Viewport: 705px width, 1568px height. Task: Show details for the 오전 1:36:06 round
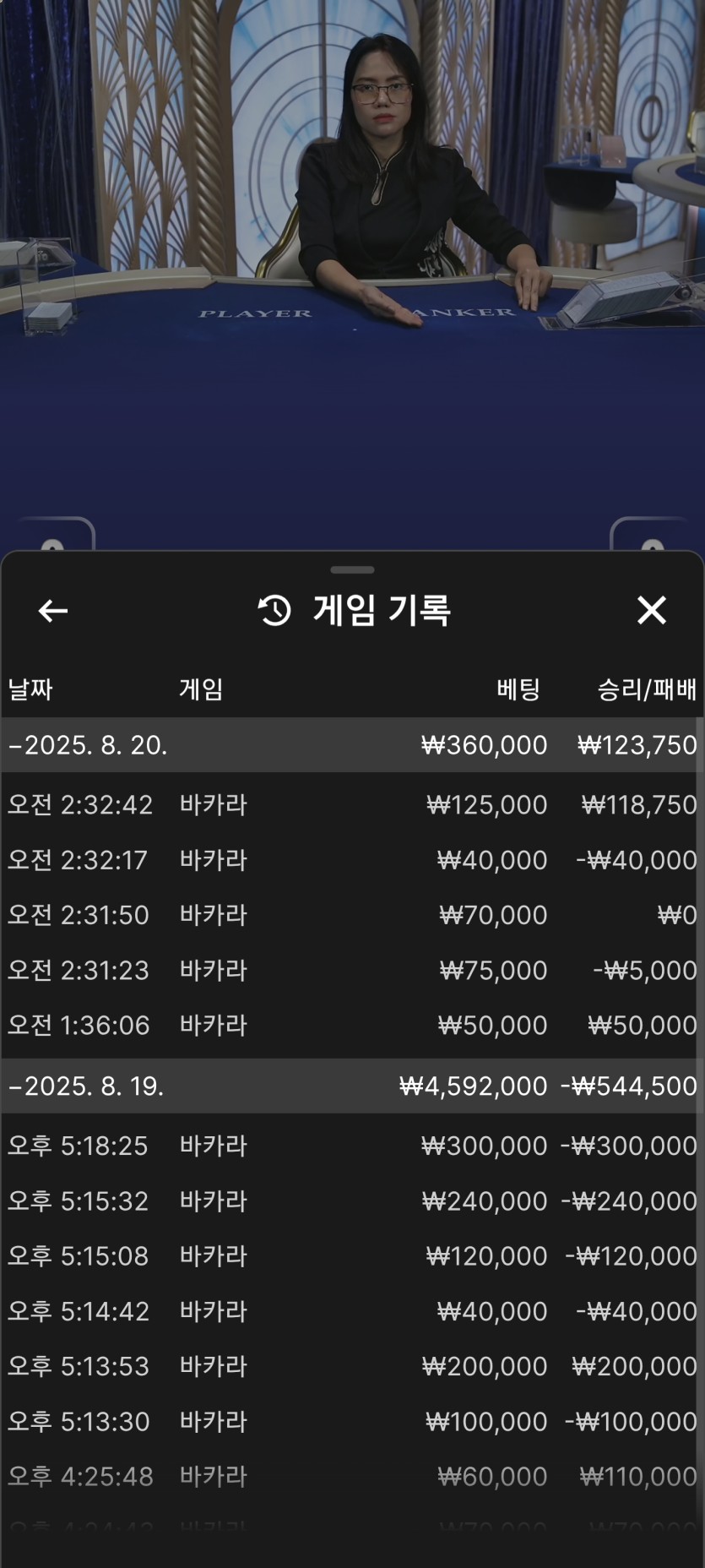coord(351,1025)
